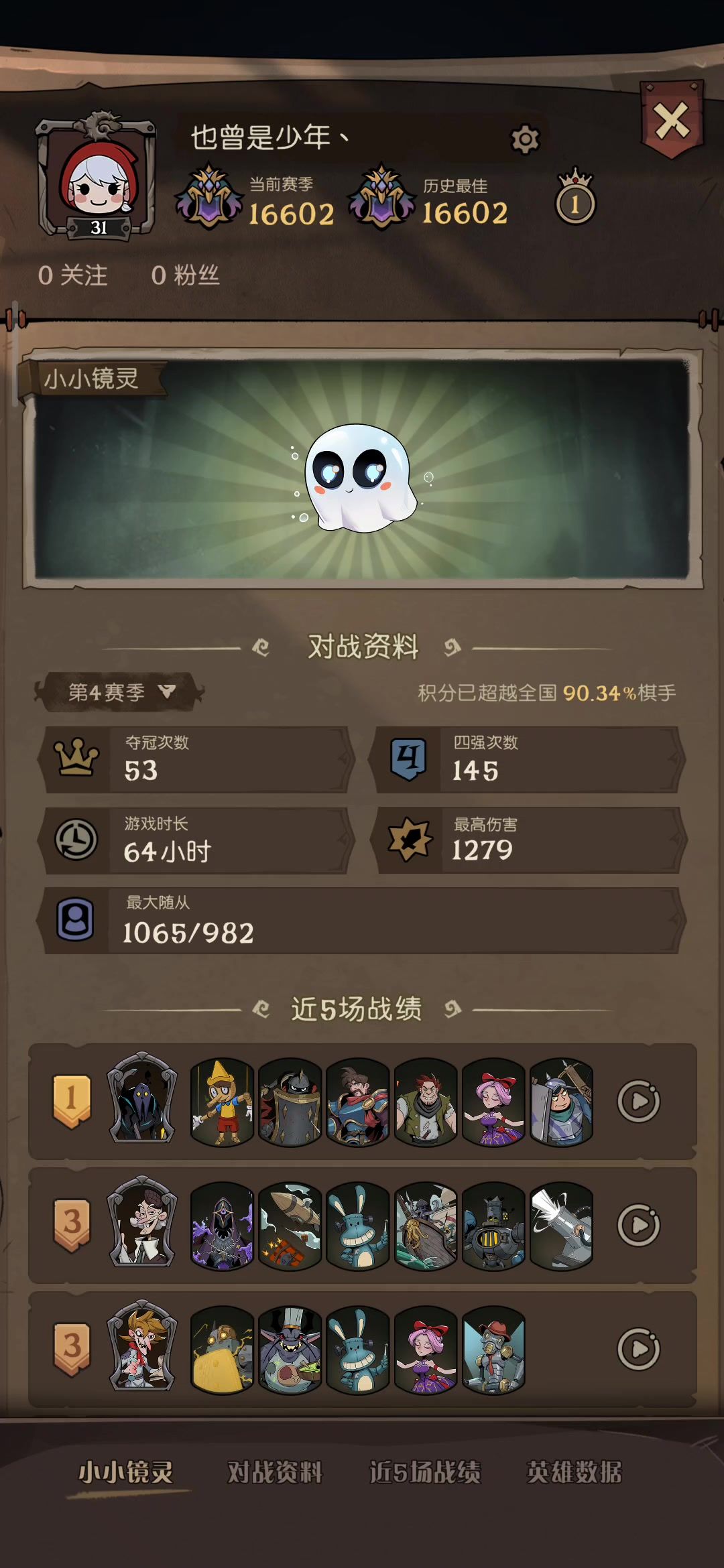
Task: Switch to the 小小镜灵 tab
Action: pyautogui.click(x=126, y=1472)
